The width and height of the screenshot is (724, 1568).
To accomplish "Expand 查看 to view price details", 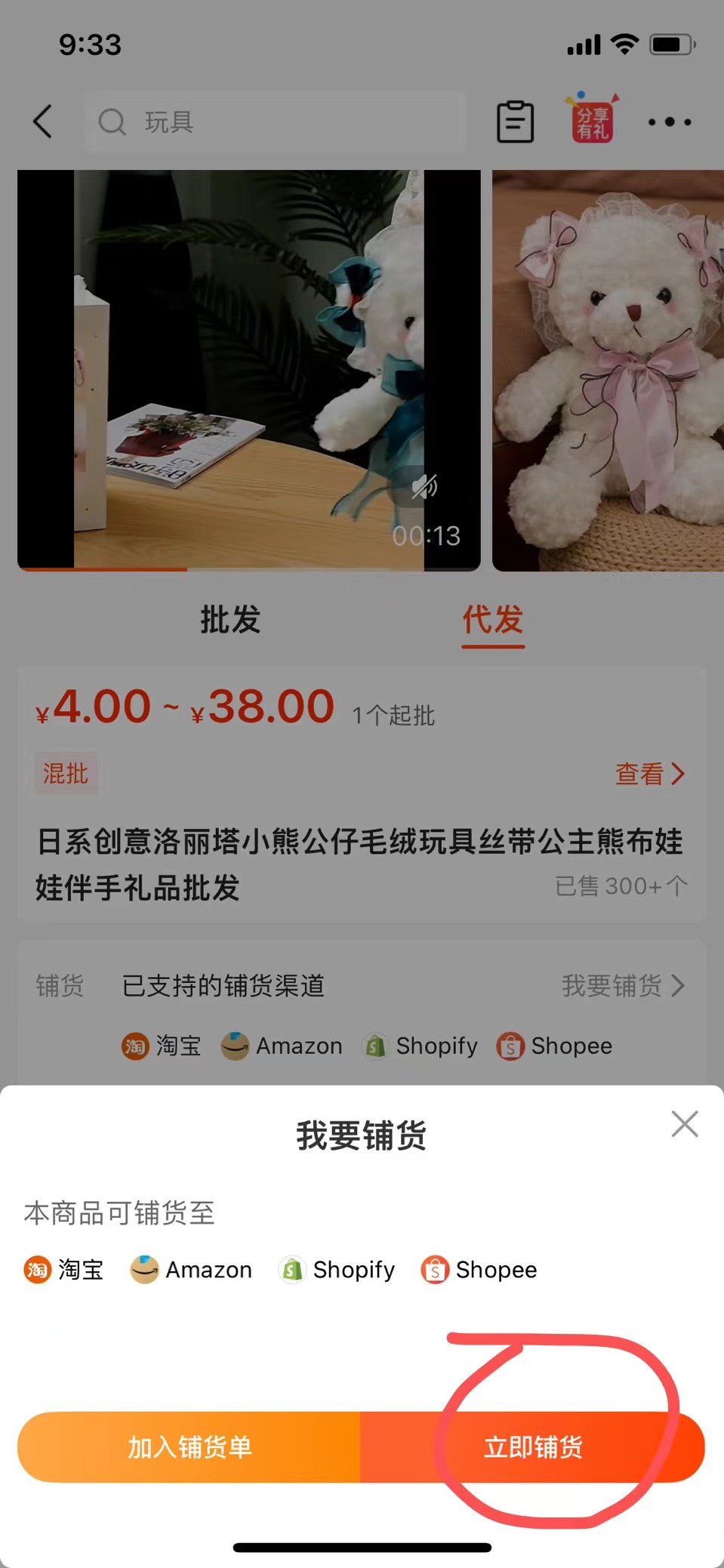I will point(649,774).
